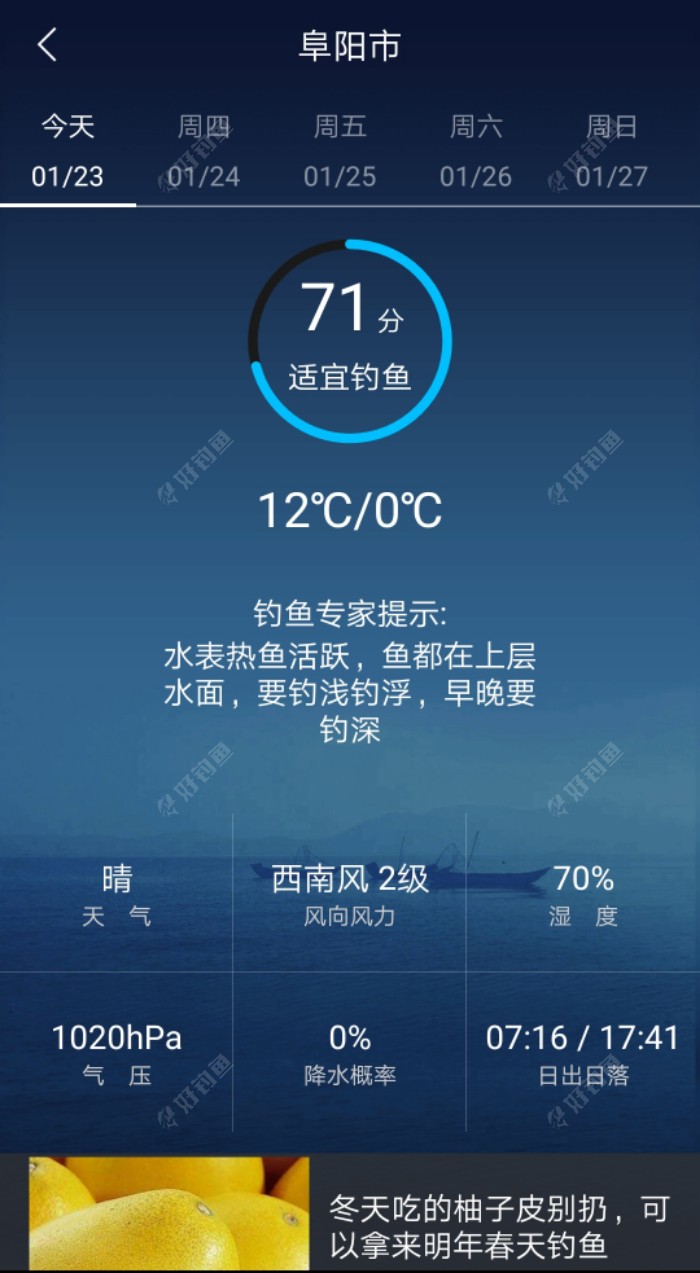View the 周六 01/26 forecast

coord(476,152)
